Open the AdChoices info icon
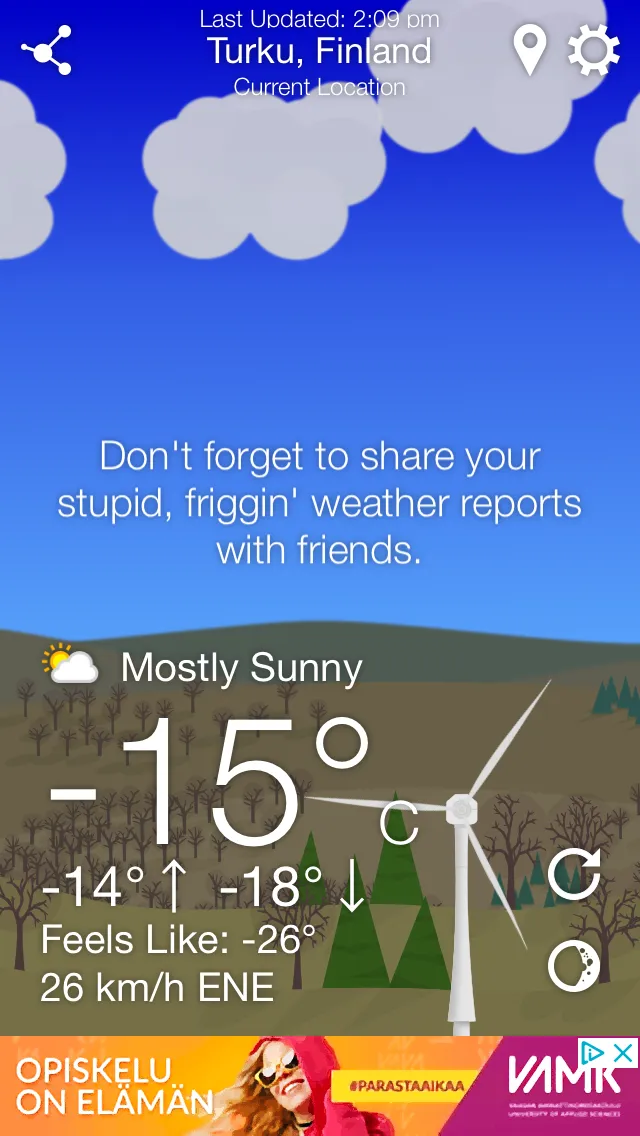The width and height of the screenshot is (640, 1136). click(x=594, y=1052)
